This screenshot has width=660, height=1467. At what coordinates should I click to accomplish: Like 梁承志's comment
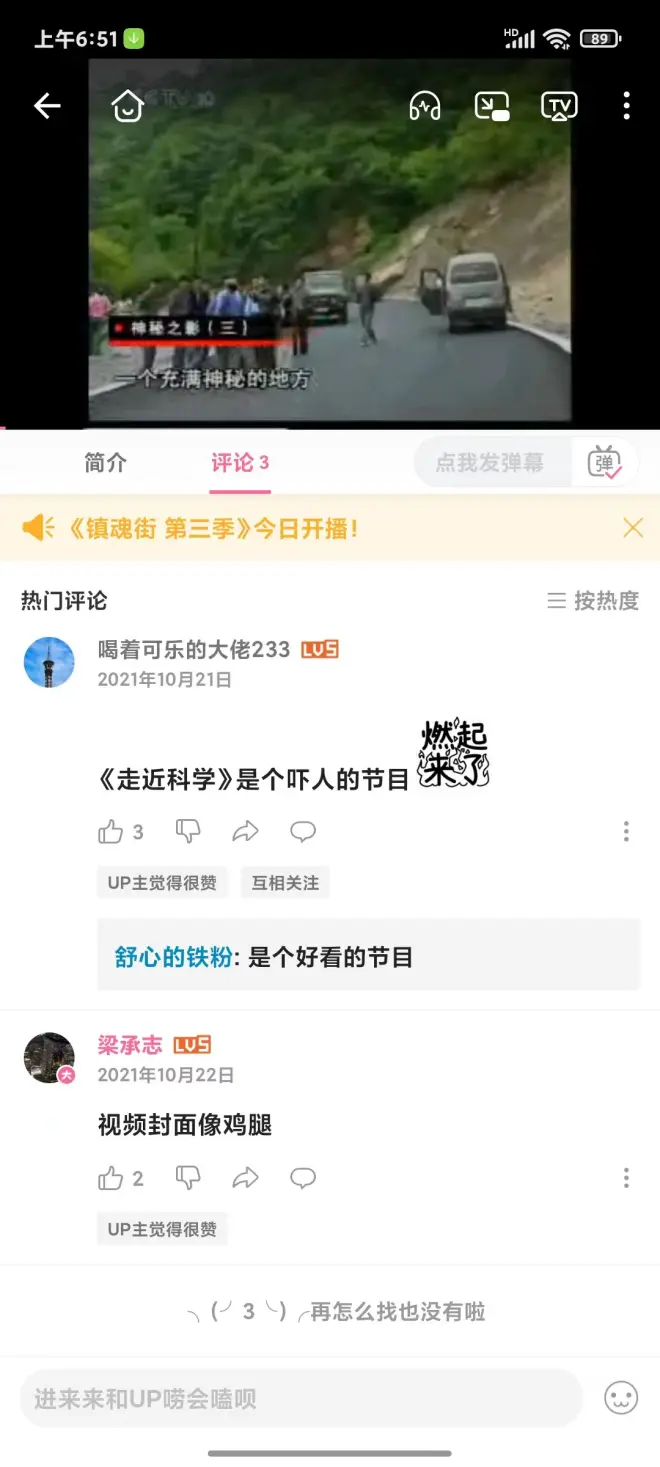click(x=111, y=1179)
